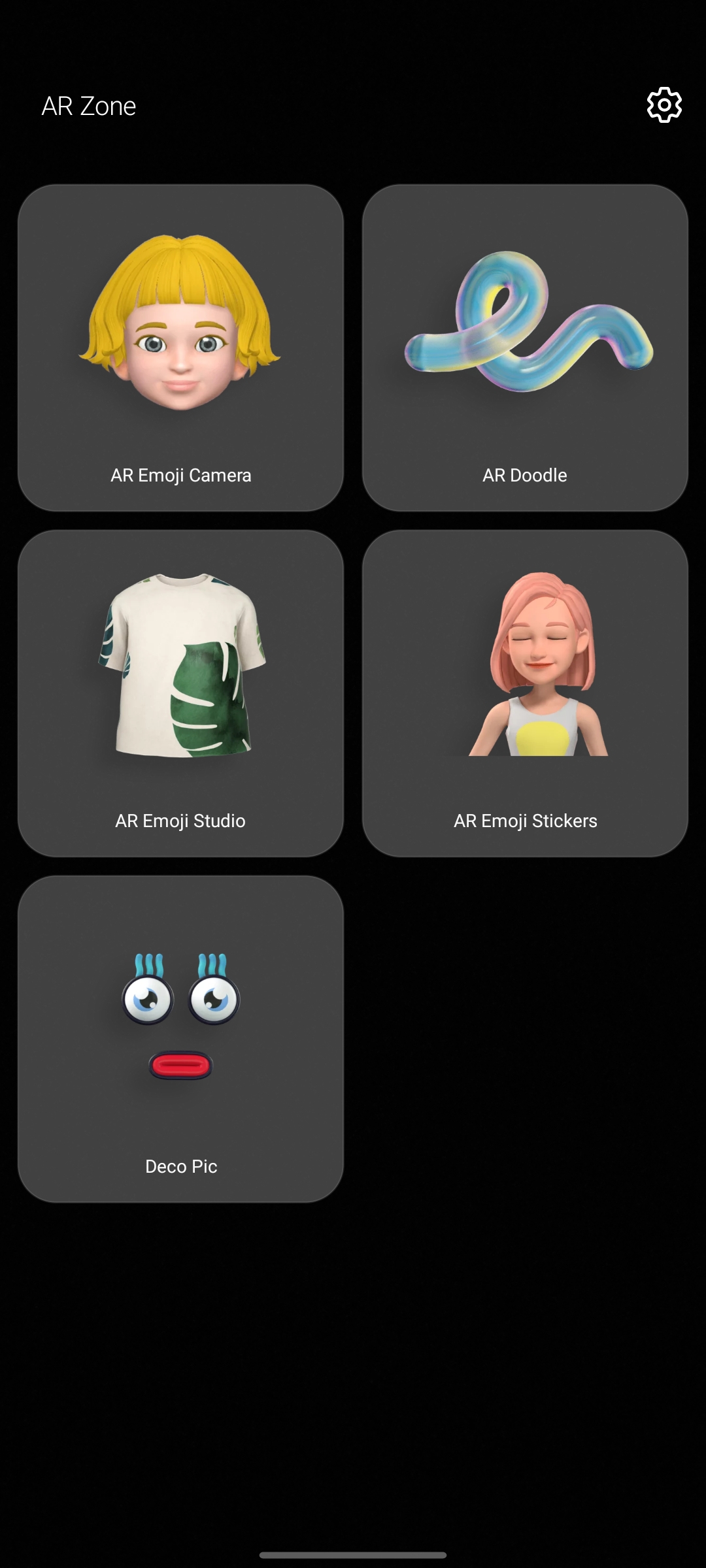706x1568 pixels.
Task: Launch AR Emoji Camera
Action: pos(180,348)
